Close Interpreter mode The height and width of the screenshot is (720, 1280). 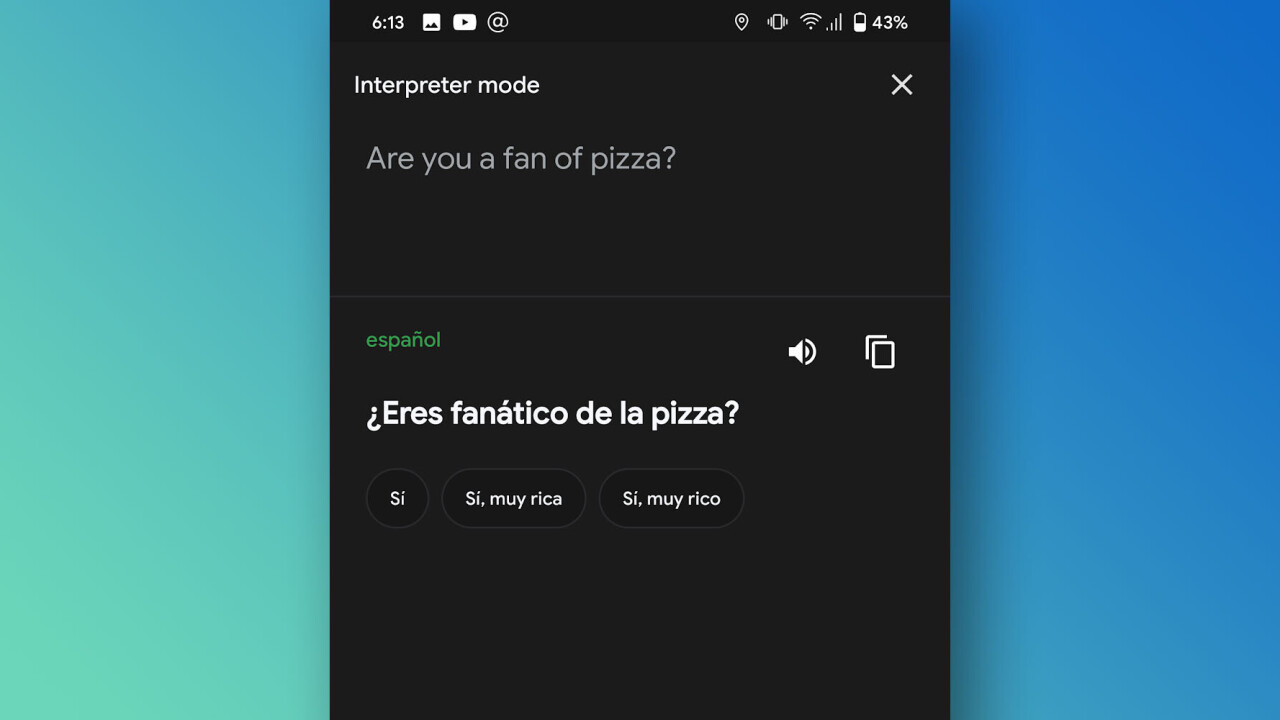pyautogui.click(x=901, y=85)
